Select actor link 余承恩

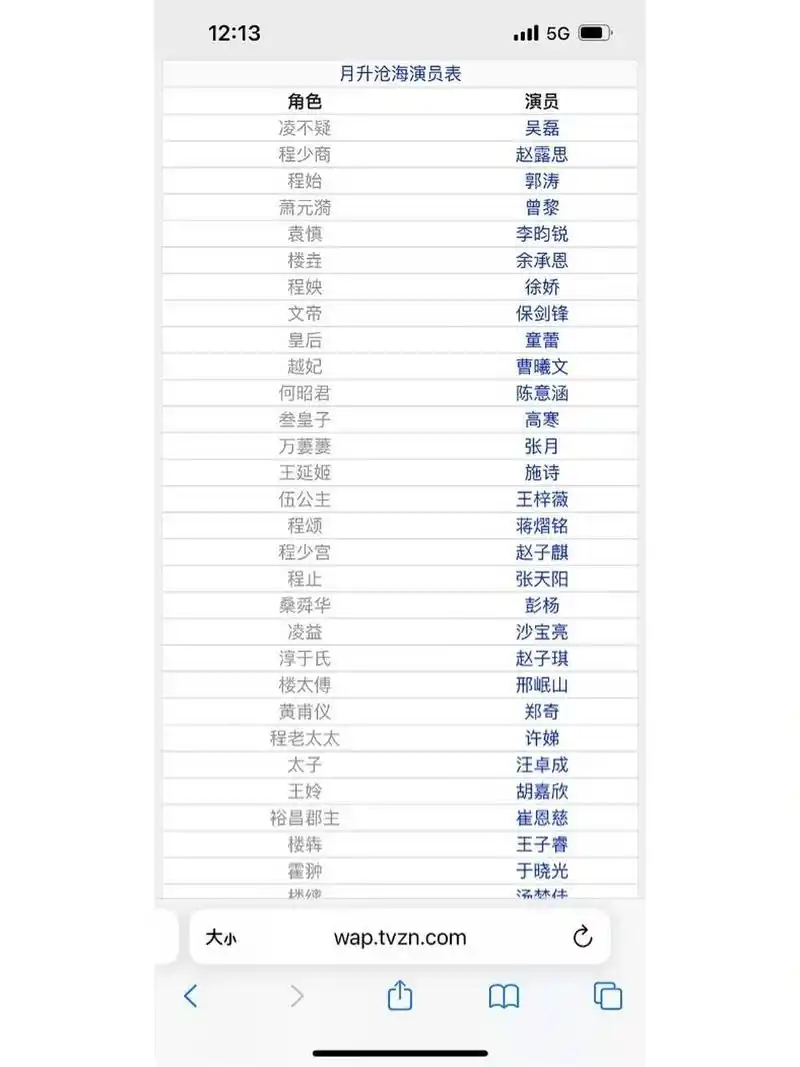(542, 261)
